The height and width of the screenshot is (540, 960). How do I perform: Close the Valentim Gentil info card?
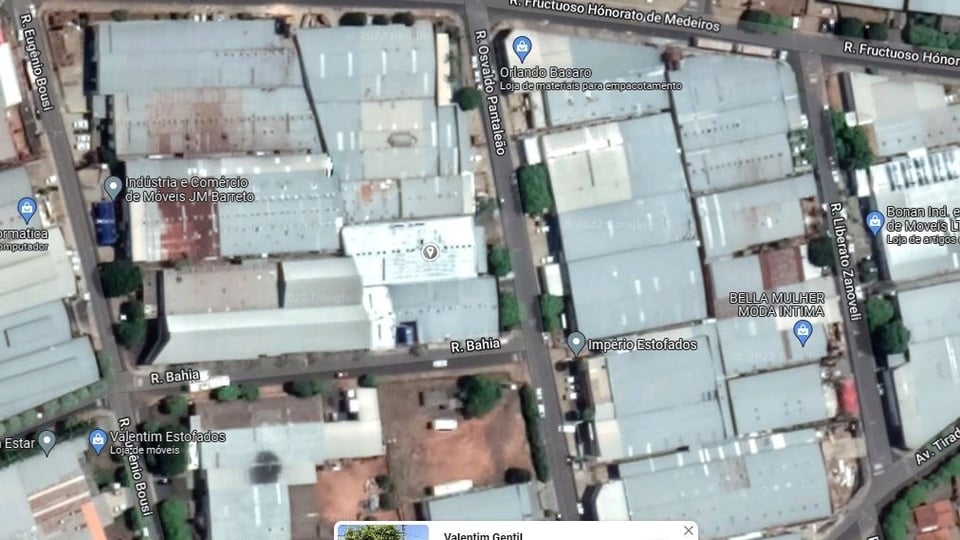[688, 530]
